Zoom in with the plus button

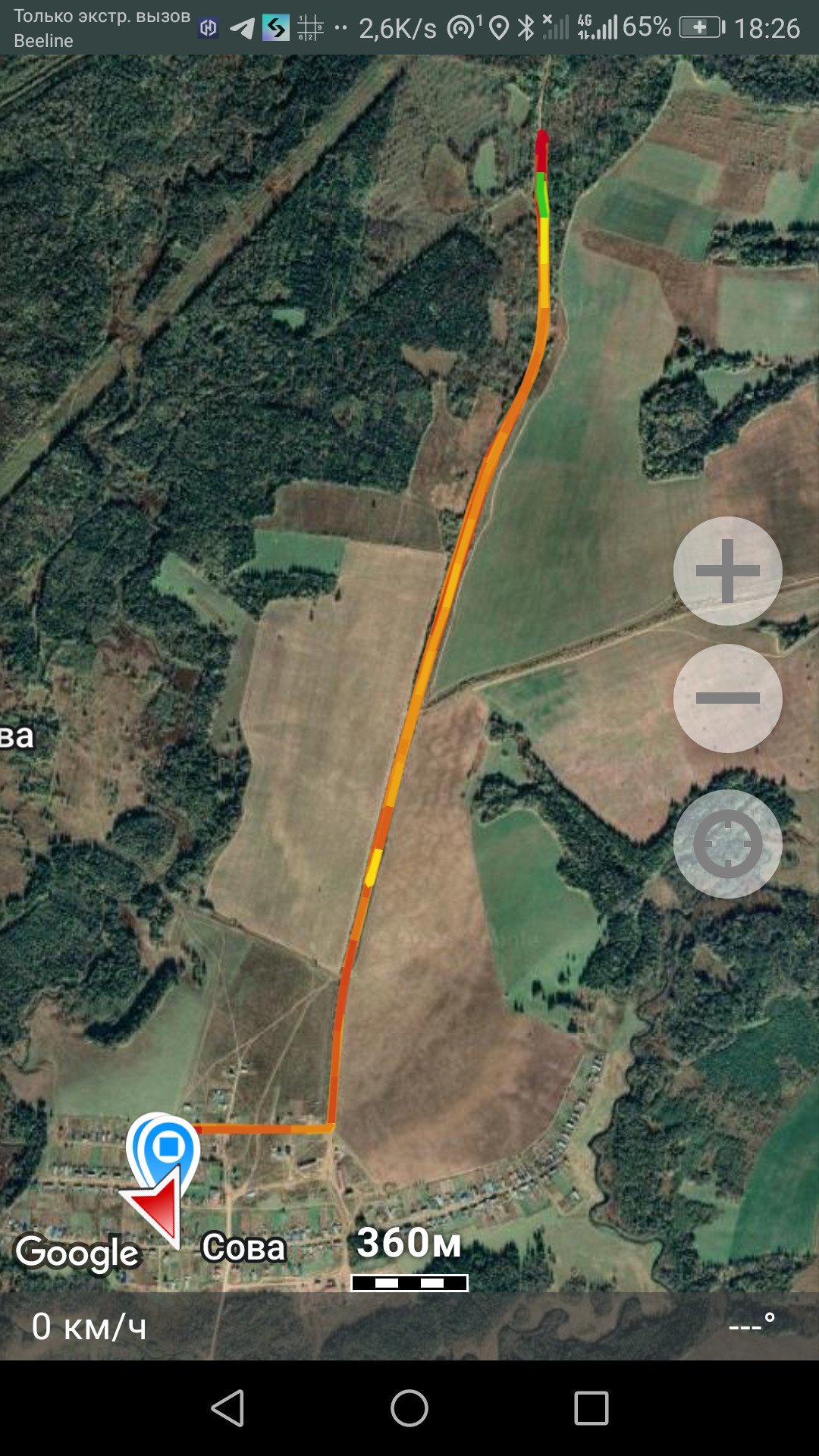(727, 571)
